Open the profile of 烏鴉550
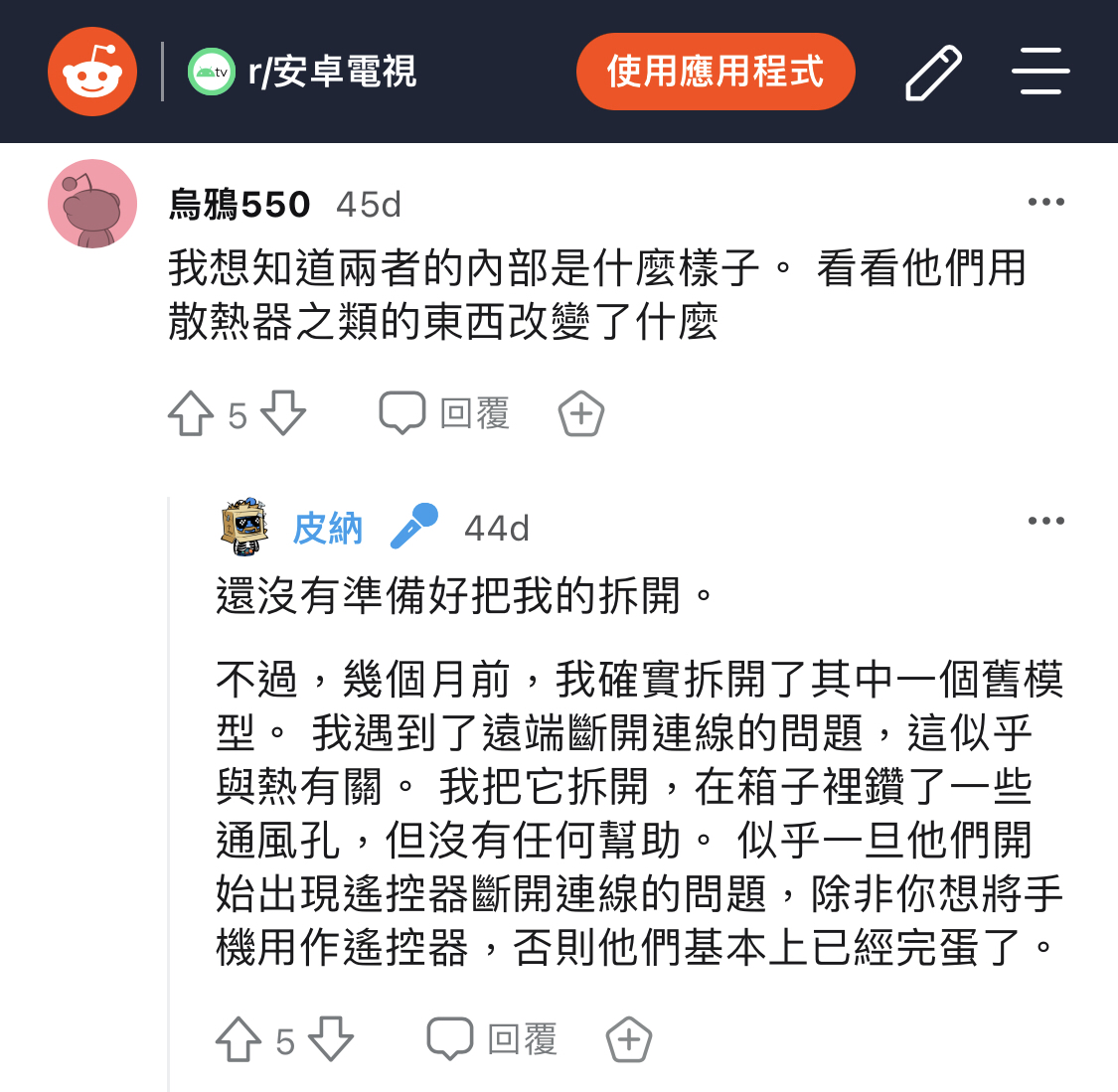 click(x=240, y=205)
